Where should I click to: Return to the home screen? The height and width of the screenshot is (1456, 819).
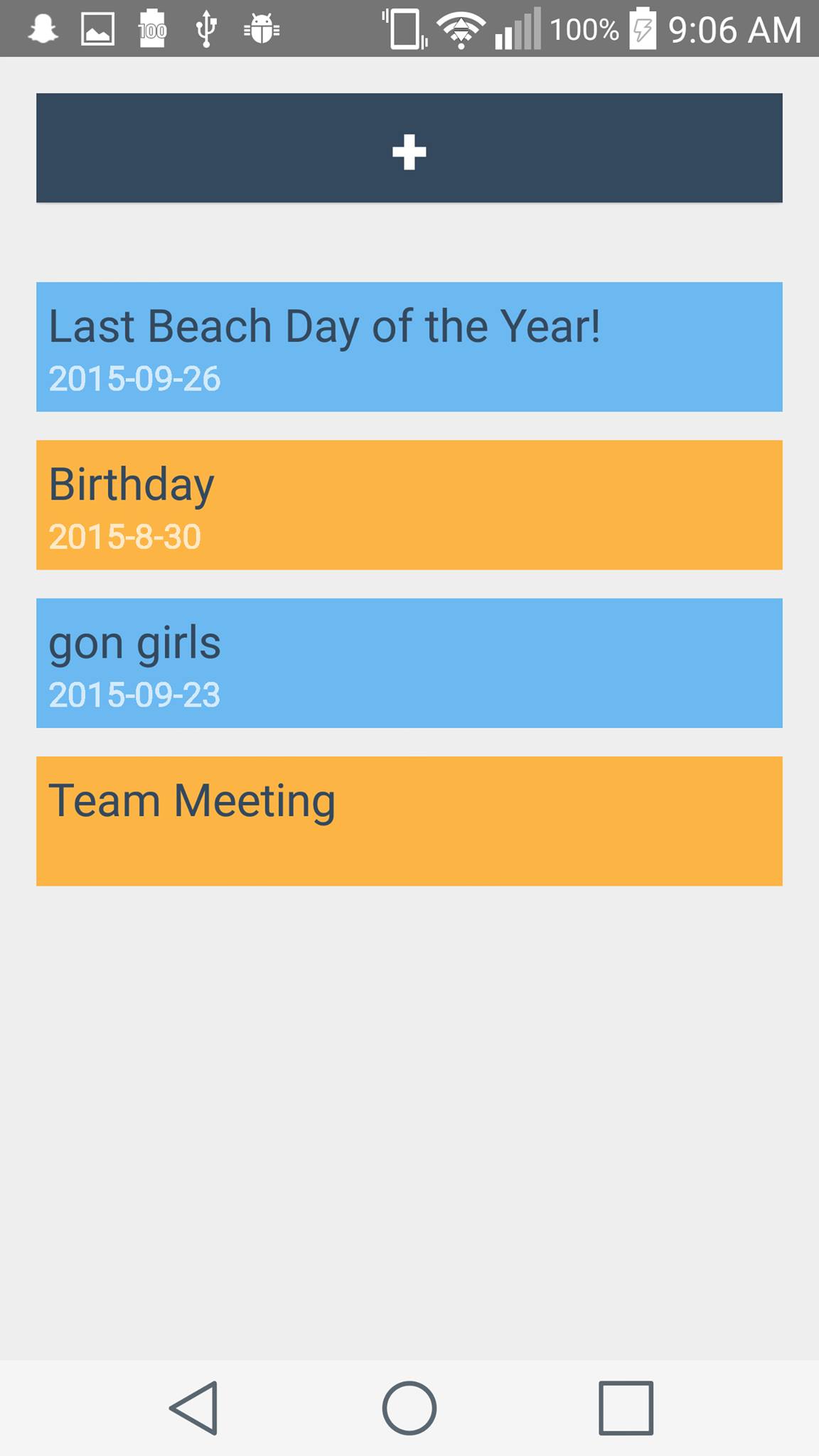point(409,1408)
